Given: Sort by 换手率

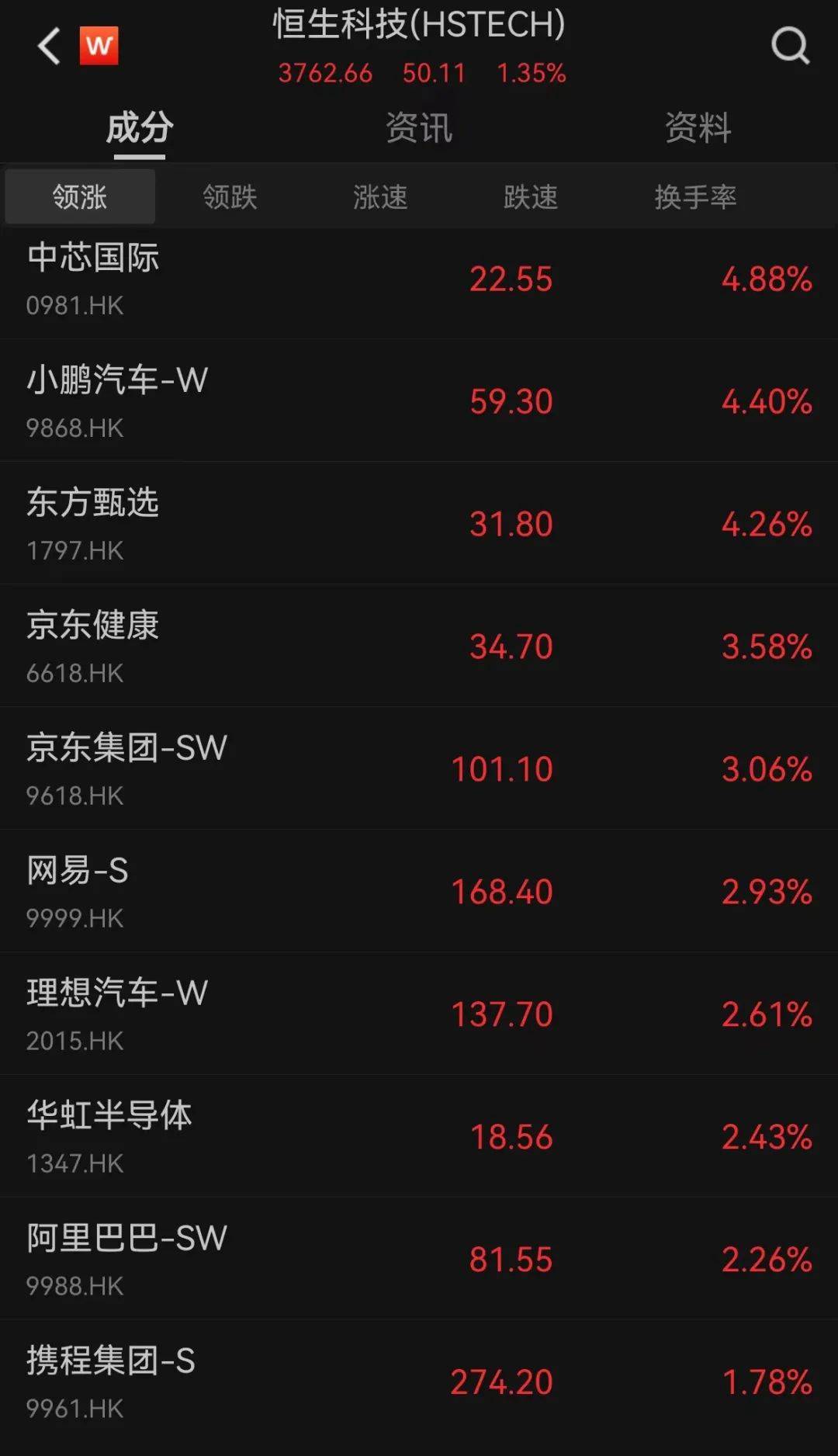Looking at the screenshot, I should pos(695,197).
